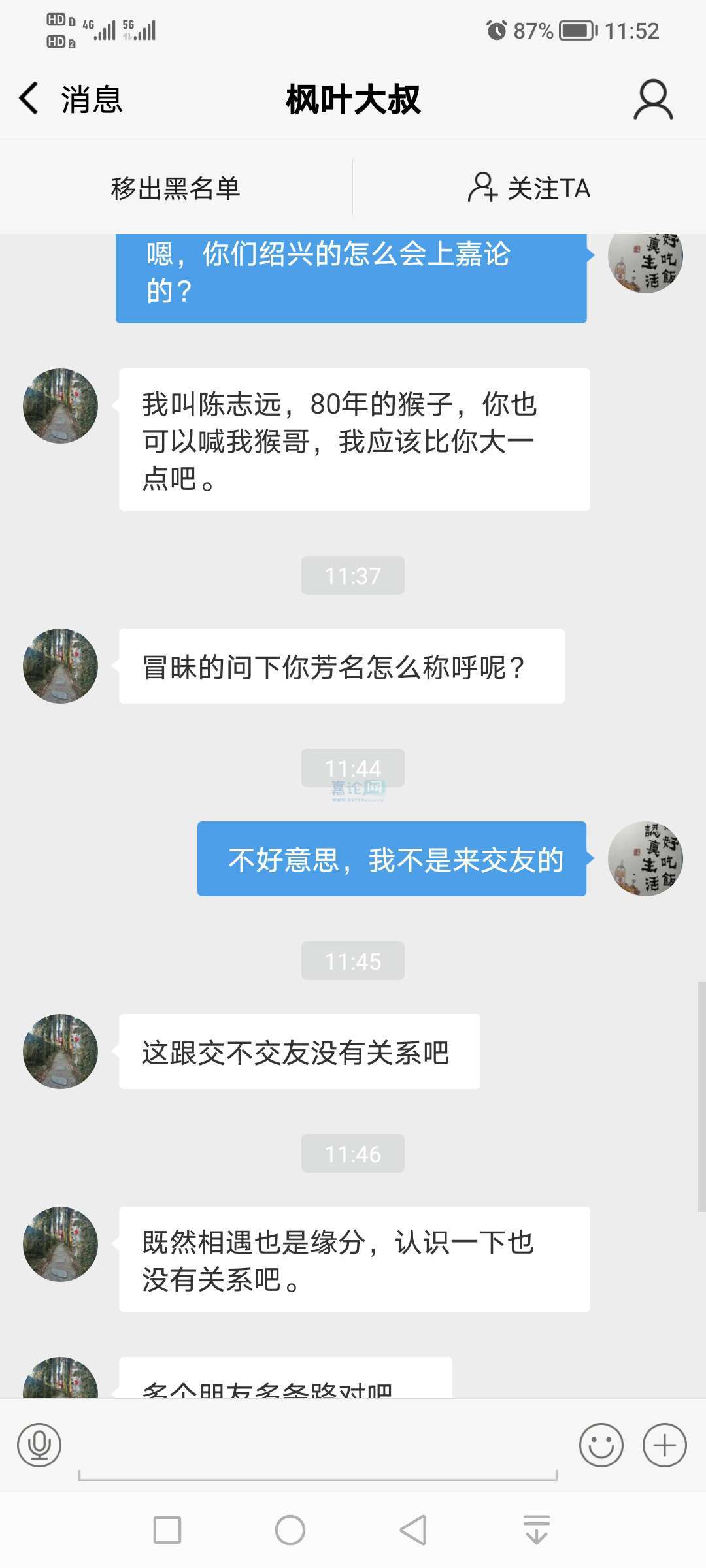Go to the system home screen
The height and width of the screenshot is (1568, 706).
pos(290,1529)
